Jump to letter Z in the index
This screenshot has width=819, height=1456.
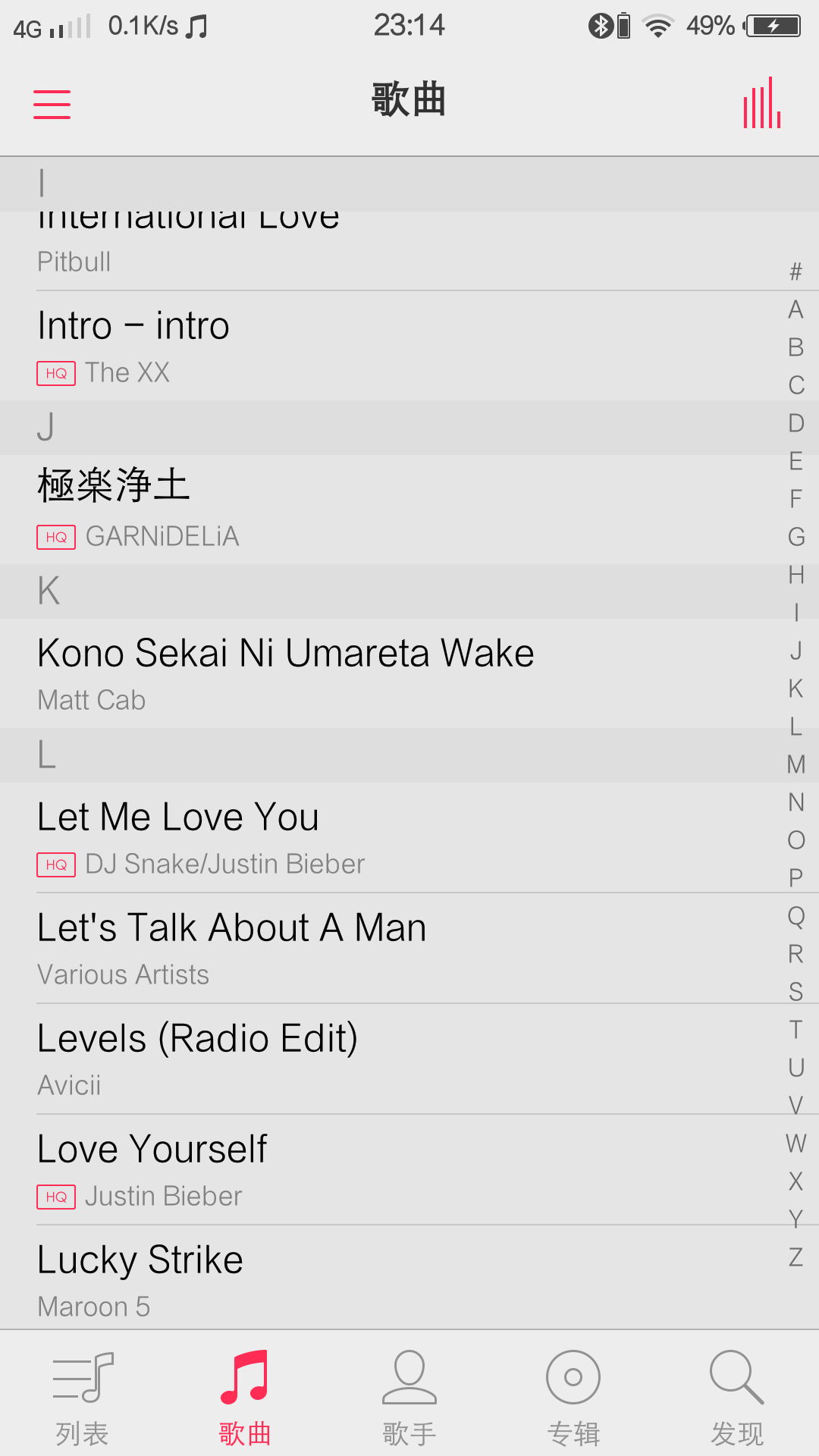[x=795, y=1257]
